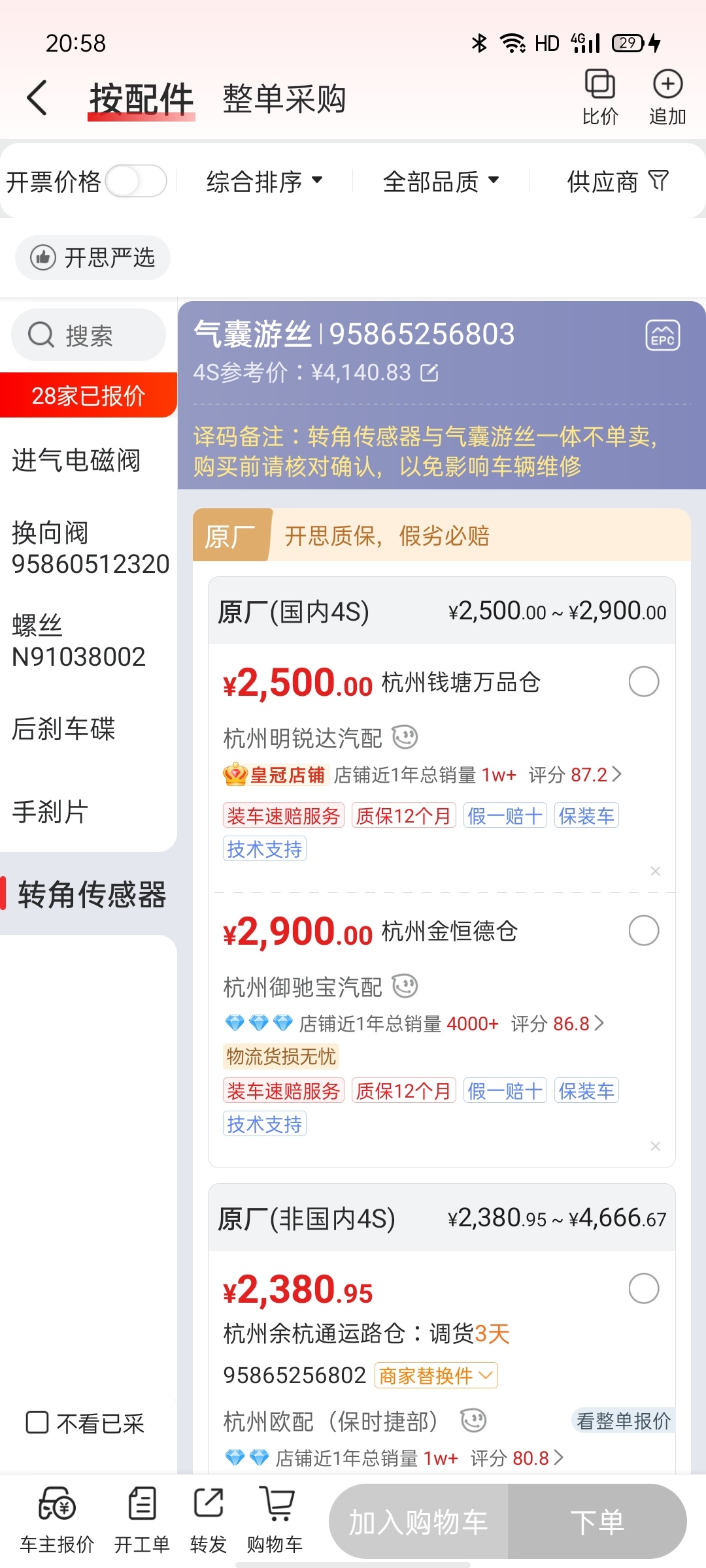Select the ¥2,900.00 杭州金恒德仓 offer
The image size is (706, 1568).
(x=643, y=930)
